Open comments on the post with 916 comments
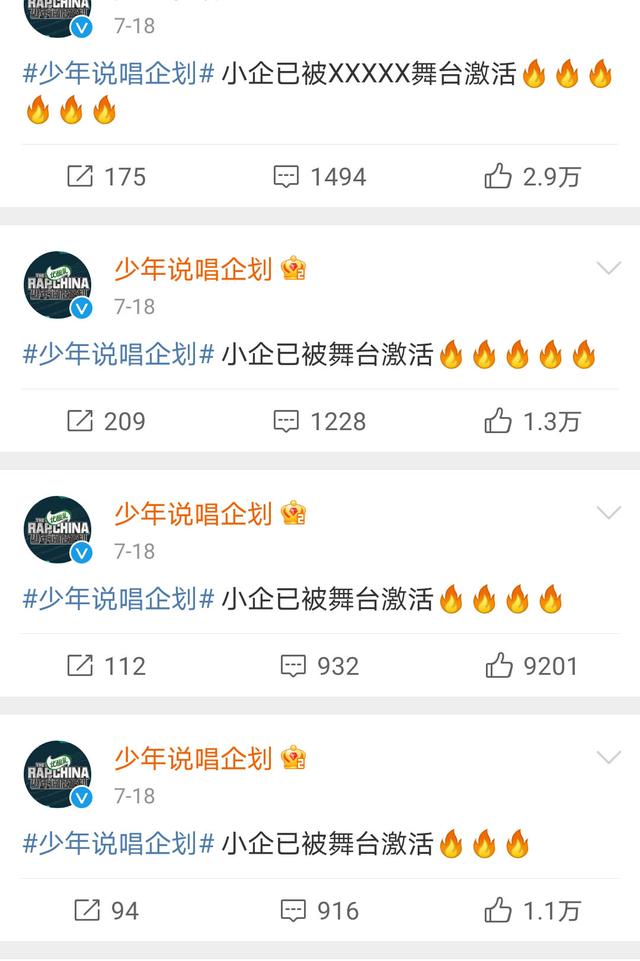 tap(319, 910)
